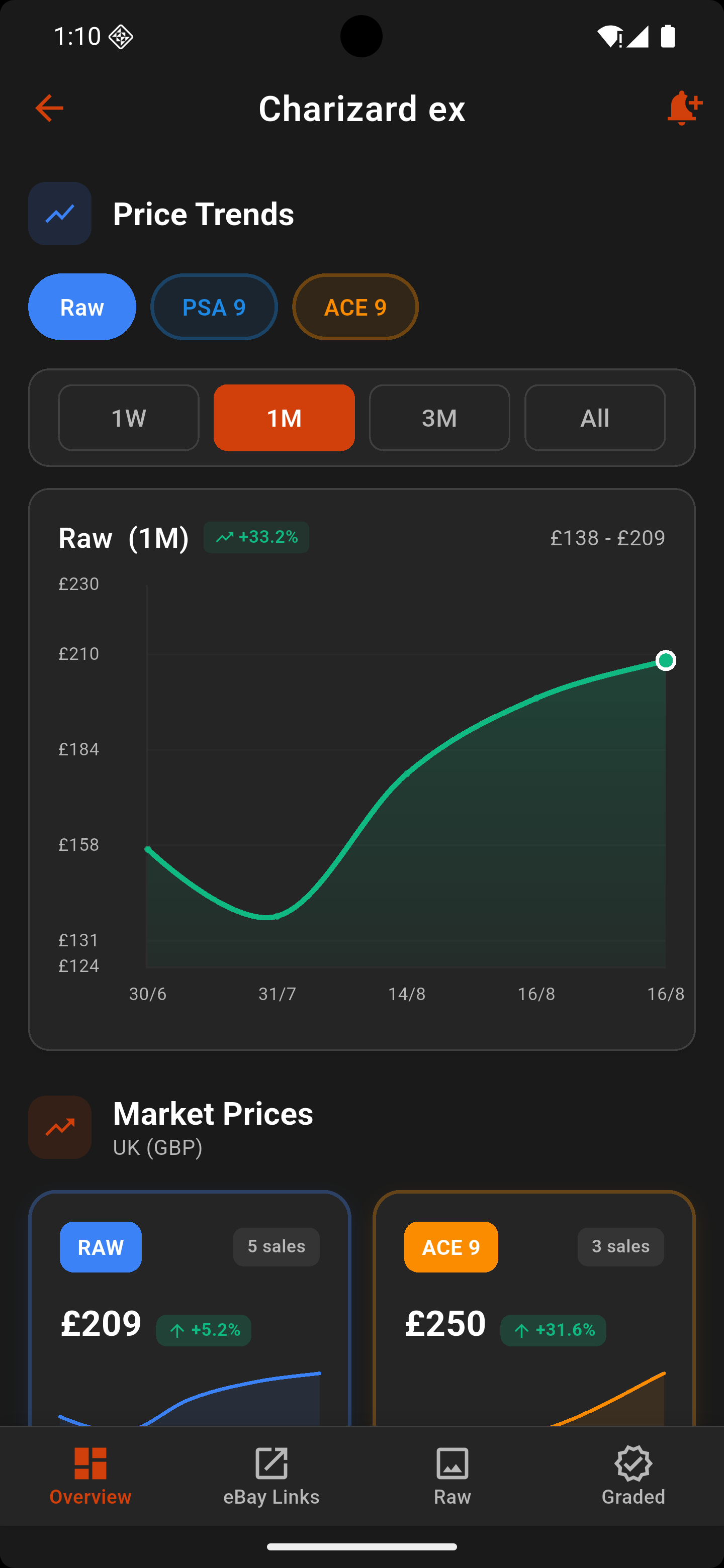Tap the Price Trends chart icon
Viewport: 724px width, 1568px height.
tap(59, 213)
